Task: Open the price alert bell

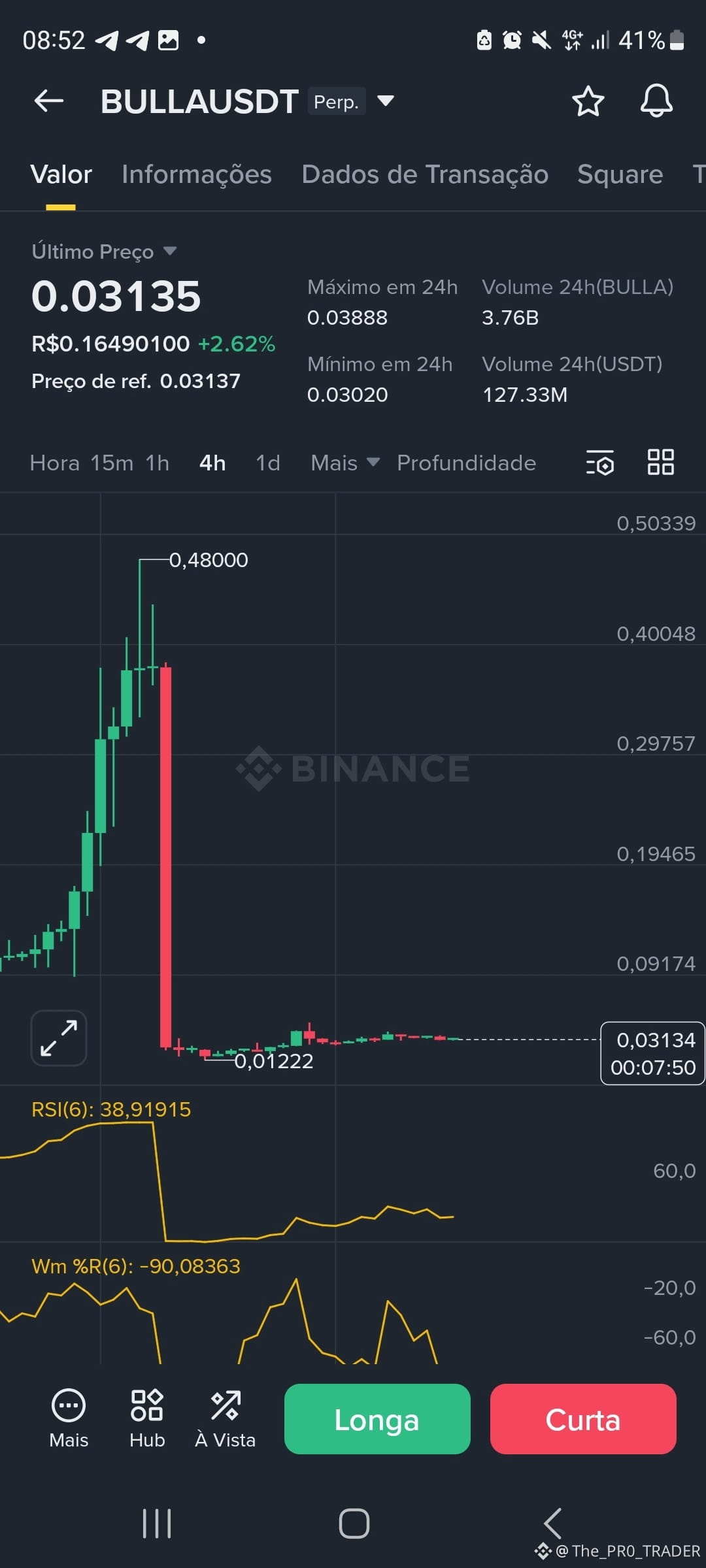Action: [x=656, y=101]
